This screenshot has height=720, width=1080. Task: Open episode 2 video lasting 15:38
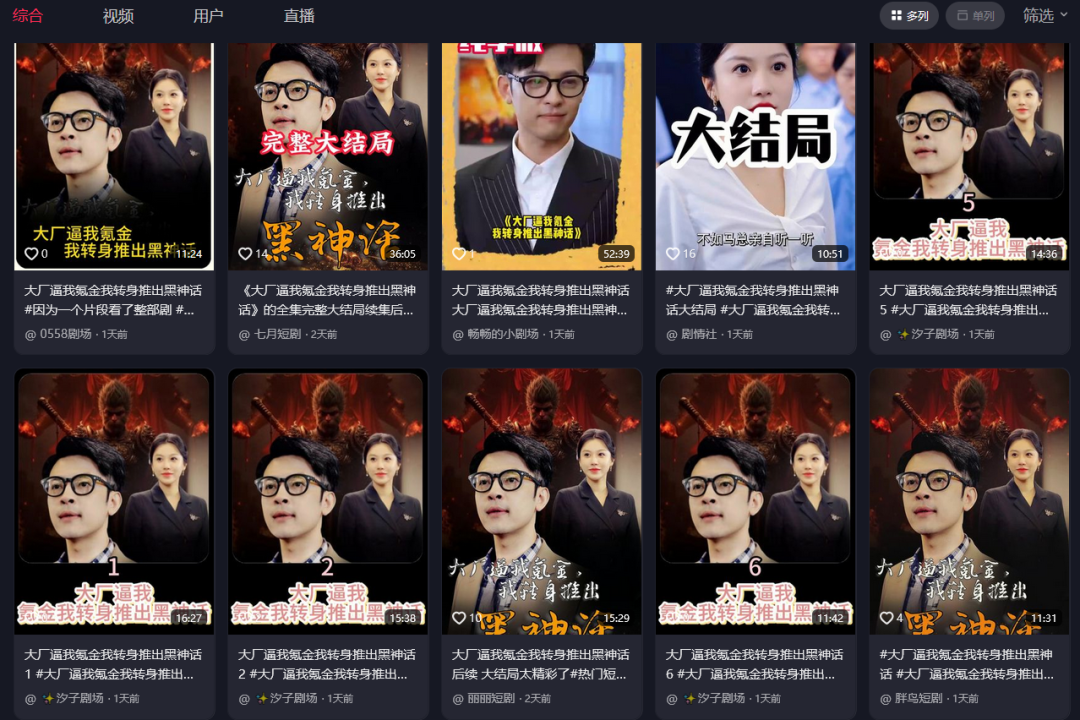coord(328,500)
